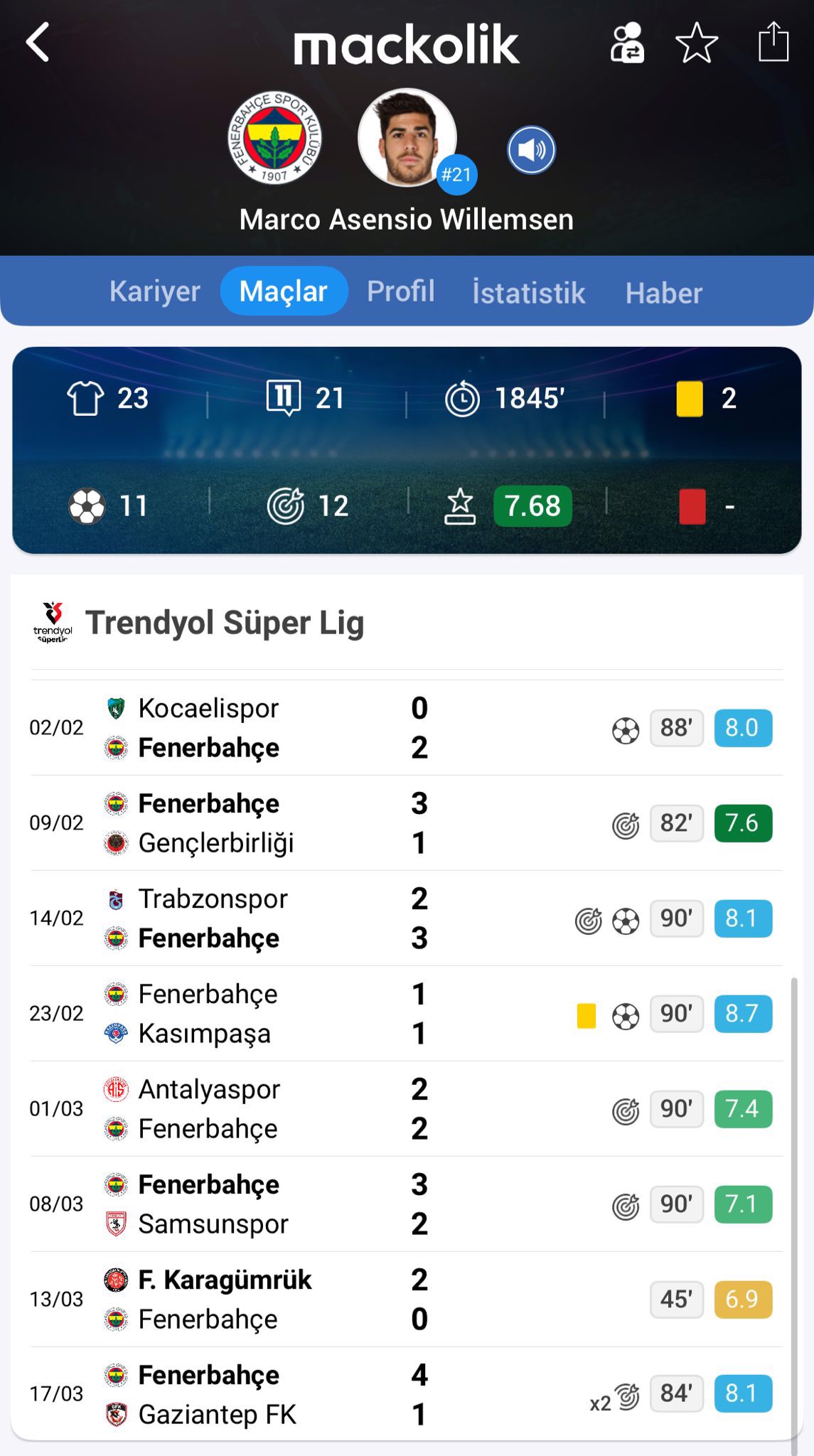The height and width of the screenshot is (1456, 814).
Task: Share this player page
Action: 773,43
